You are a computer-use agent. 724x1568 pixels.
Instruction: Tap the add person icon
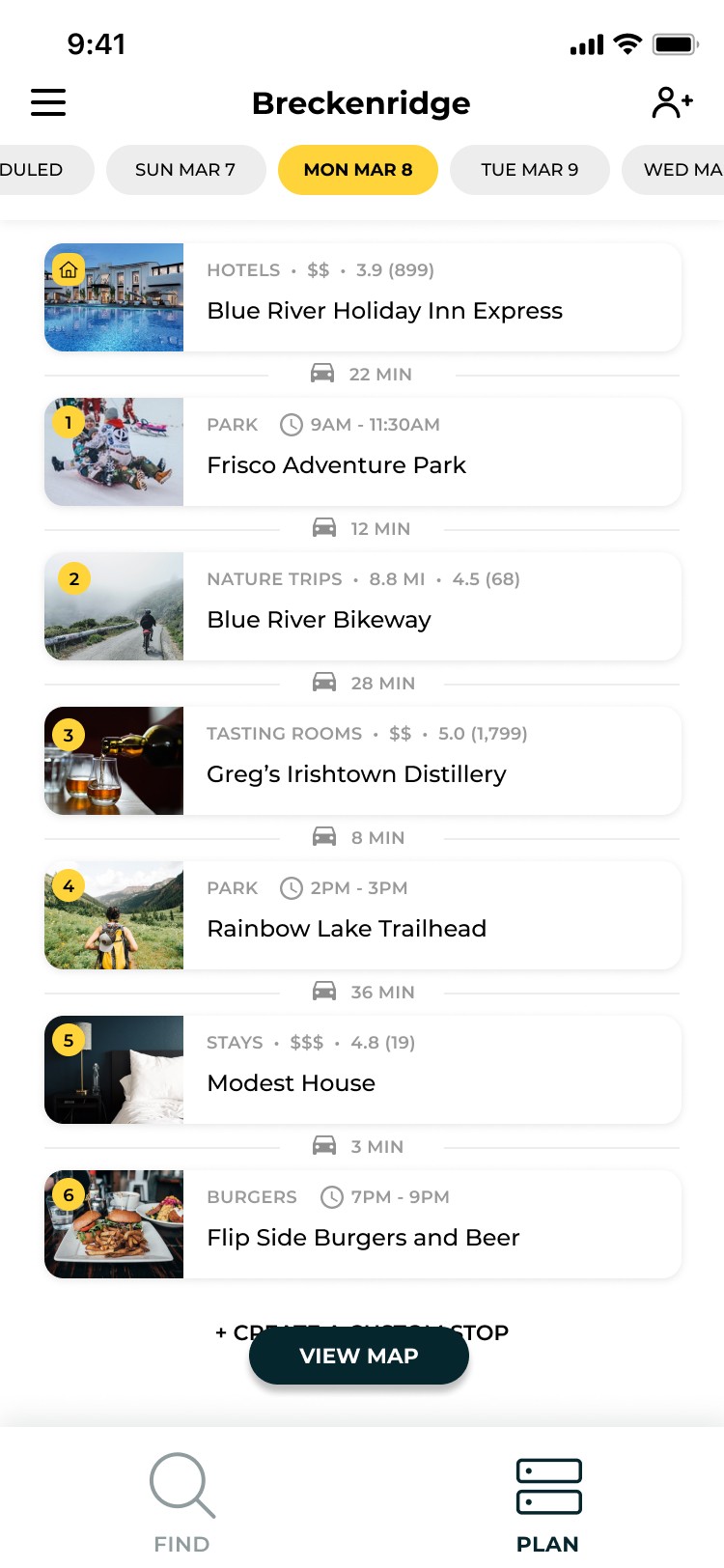(672, 102)
